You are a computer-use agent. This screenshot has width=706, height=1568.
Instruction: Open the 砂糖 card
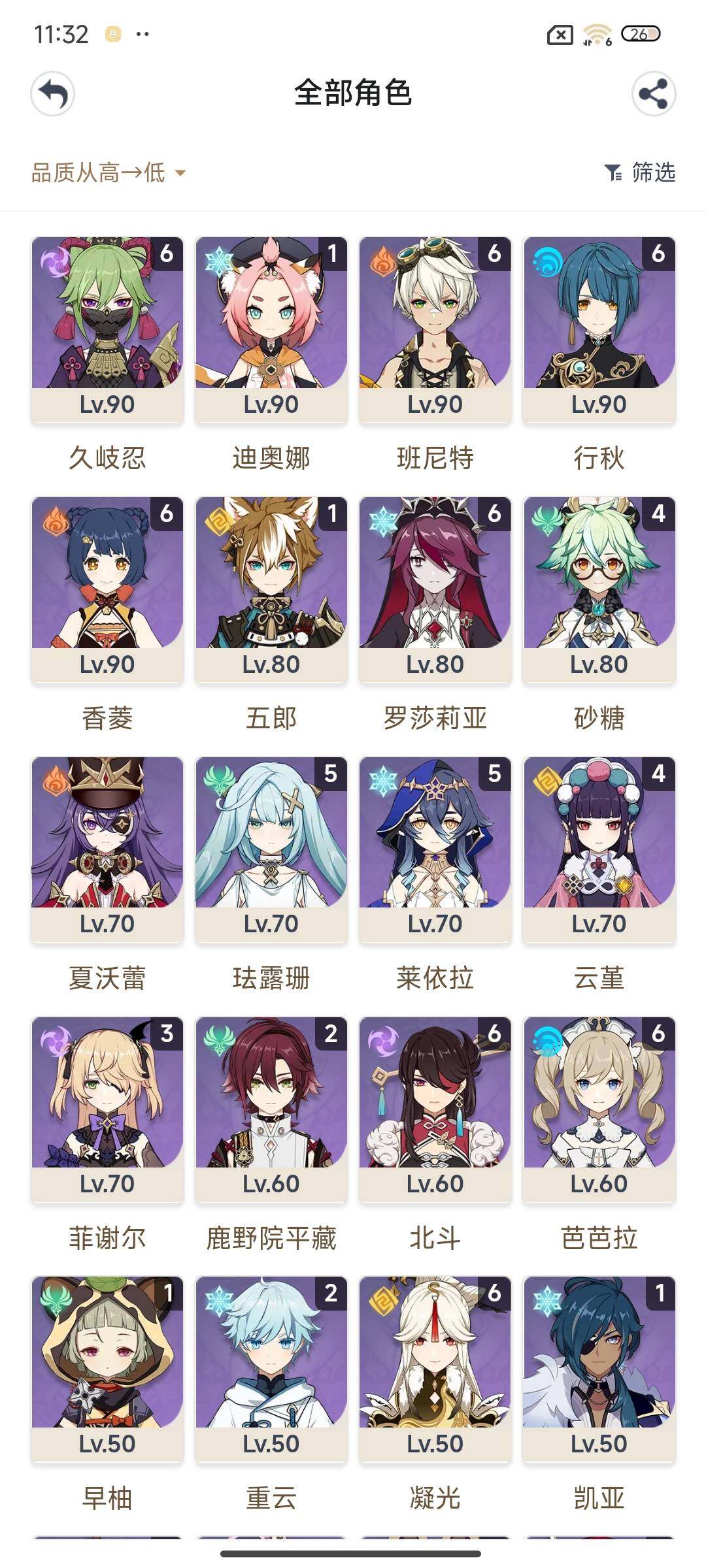[x=599, y=589]
